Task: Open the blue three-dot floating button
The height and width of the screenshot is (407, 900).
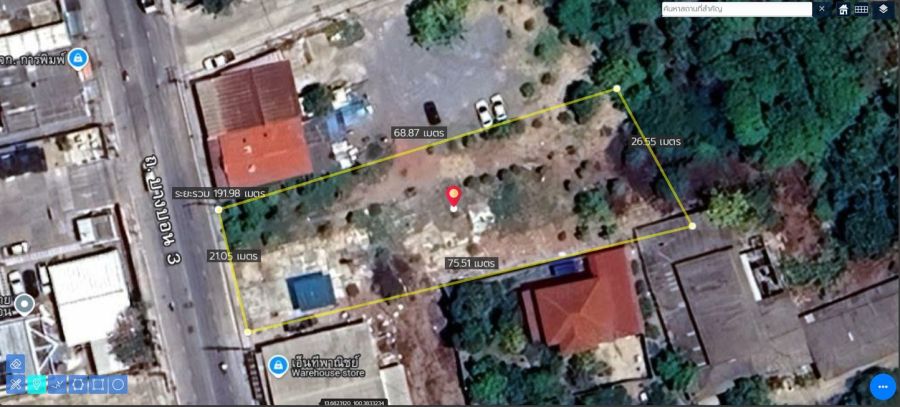Action: (x=882, y=387)
